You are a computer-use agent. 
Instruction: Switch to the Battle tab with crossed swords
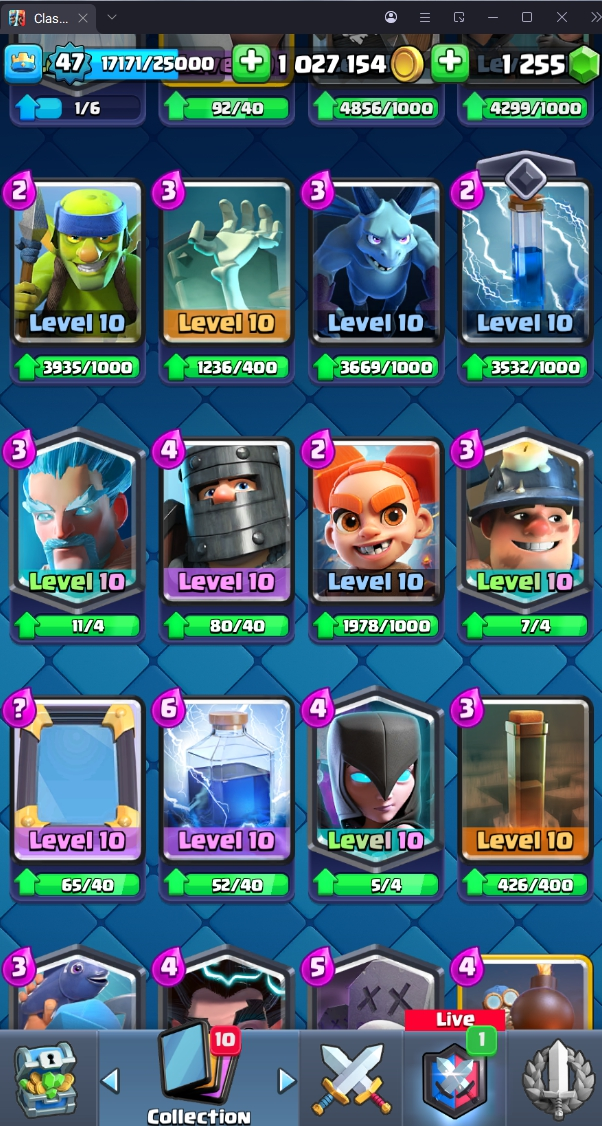coord(348,1078)
